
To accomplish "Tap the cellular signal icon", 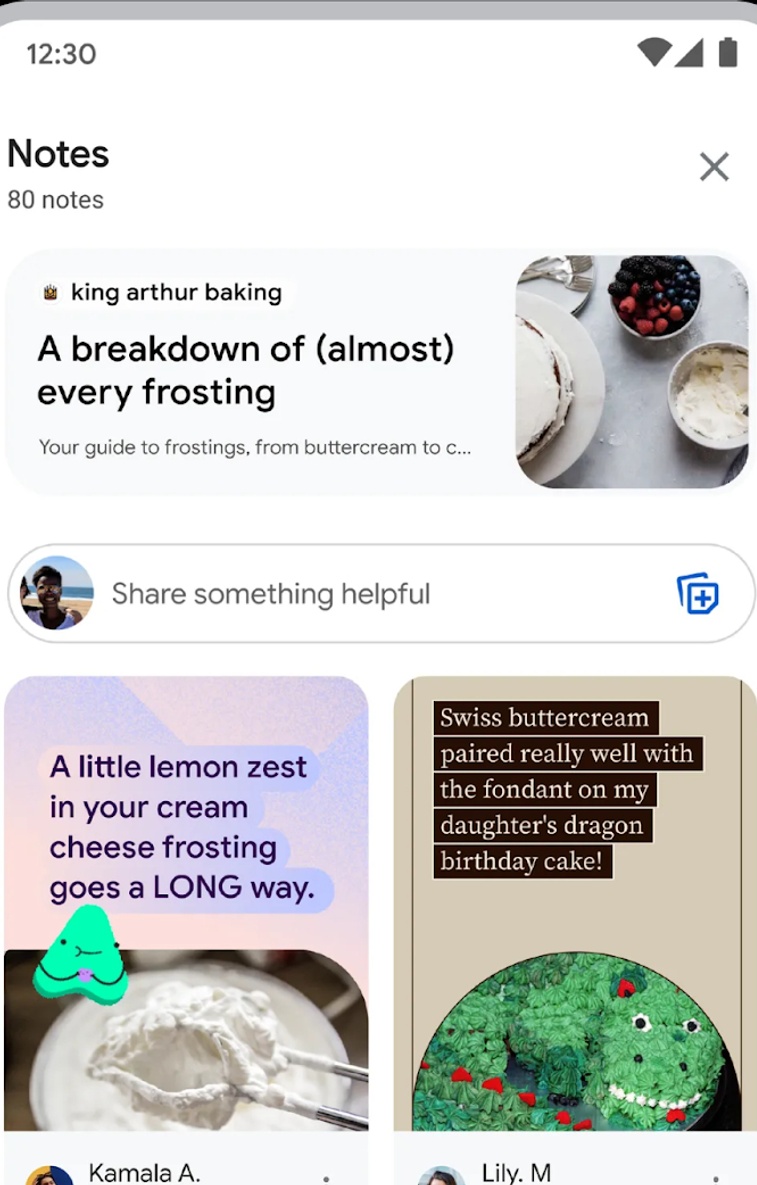I will [688, 53].
